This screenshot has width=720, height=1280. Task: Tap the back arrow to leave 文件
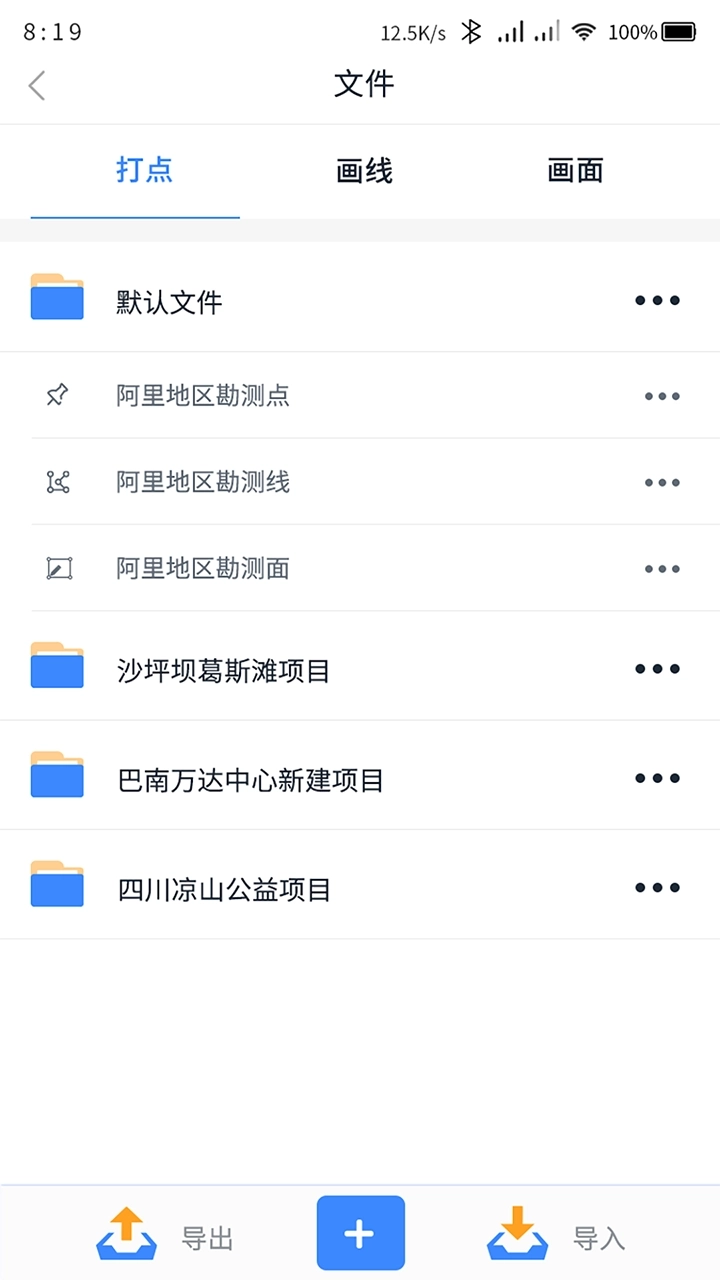36,86
